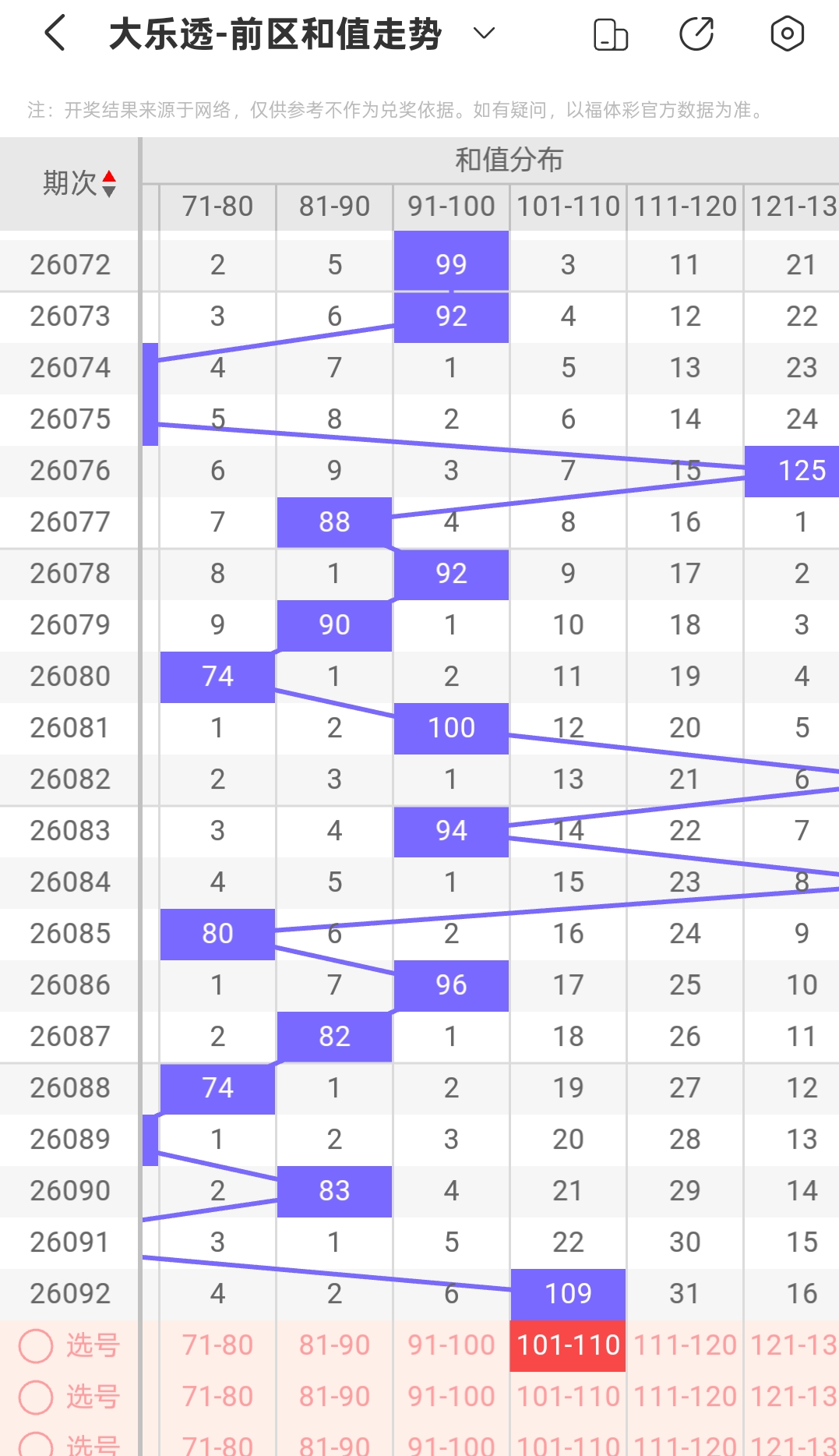Viewport: 839px width, 1456px height.
Task: Tap the screen orientation switch icon
Action: (611, 34)
